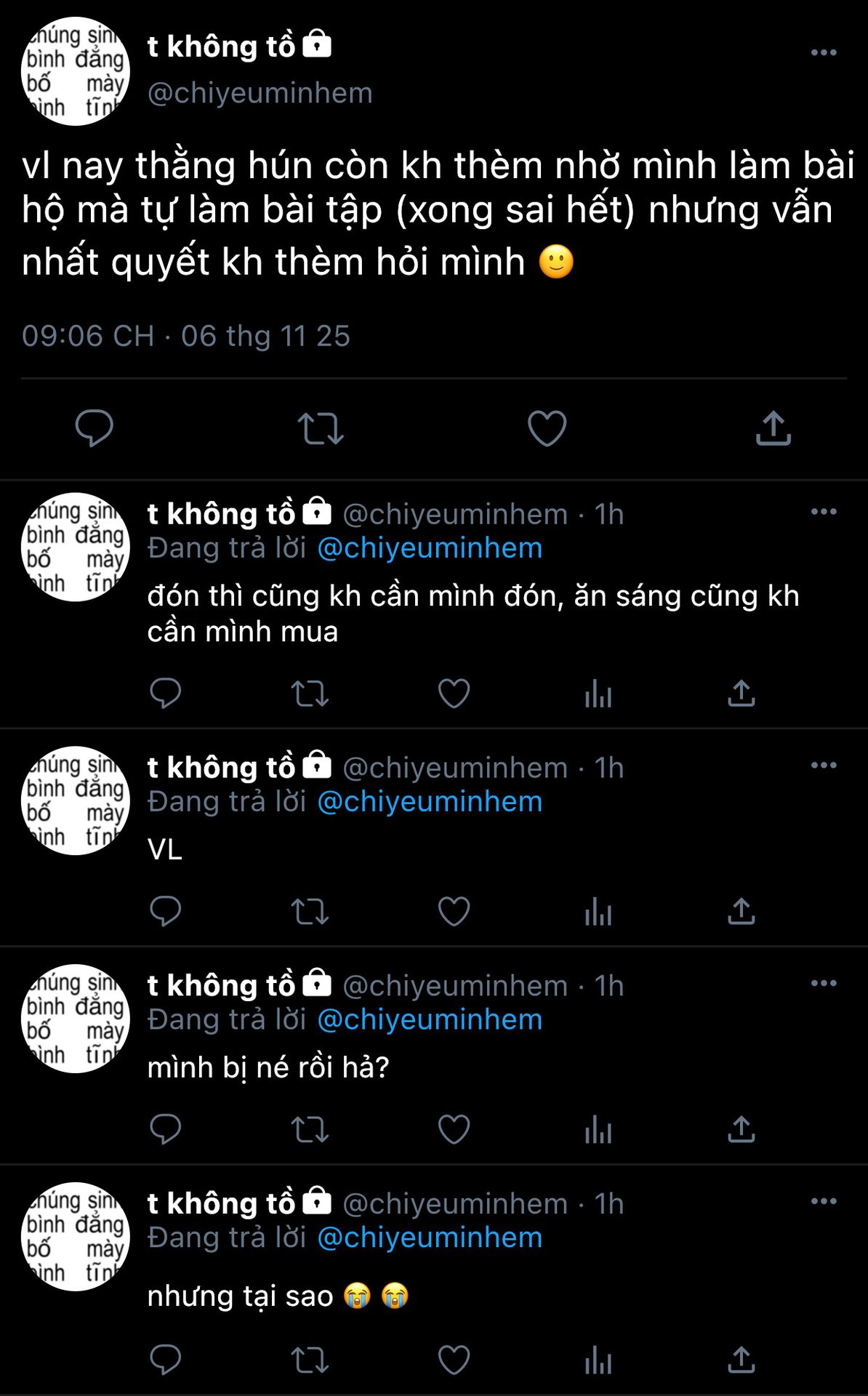Like the reply "đón thì cũng kh cần mình đón"
The image size is (868, 1396).
[x=454, y=693]
